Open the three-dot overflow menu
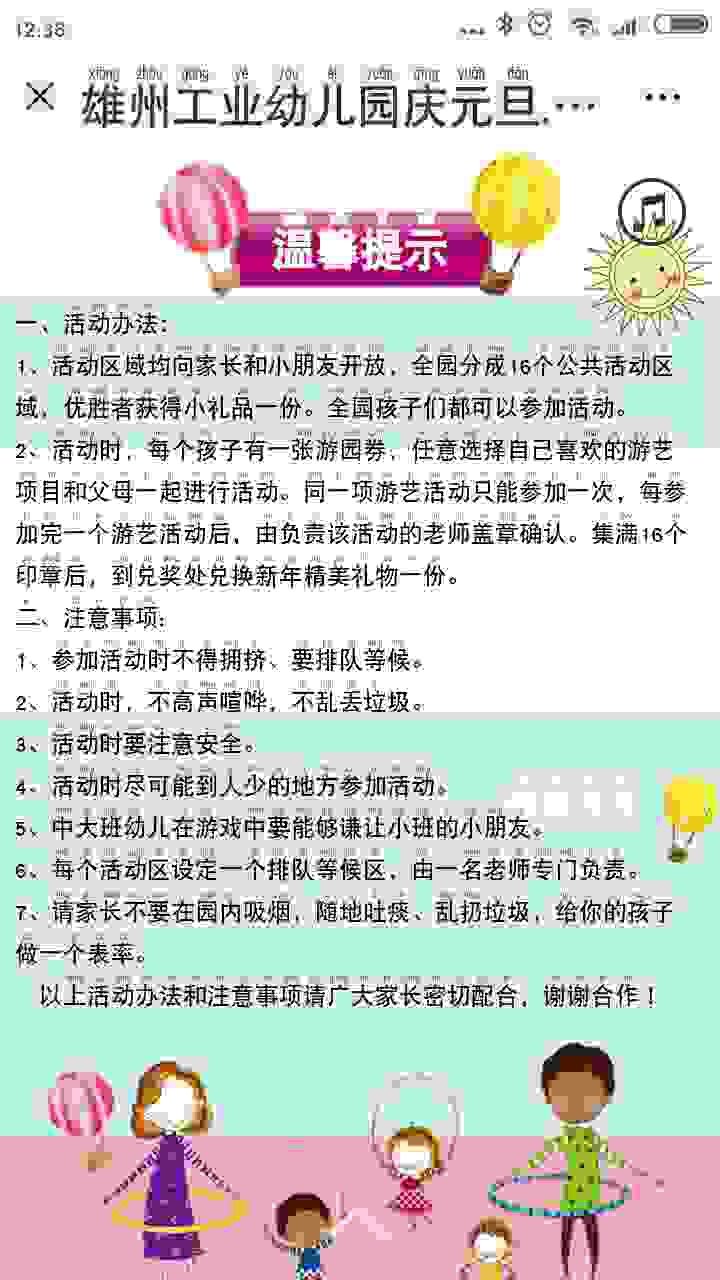The image size is (720, 1280). (x=662, y=97)
